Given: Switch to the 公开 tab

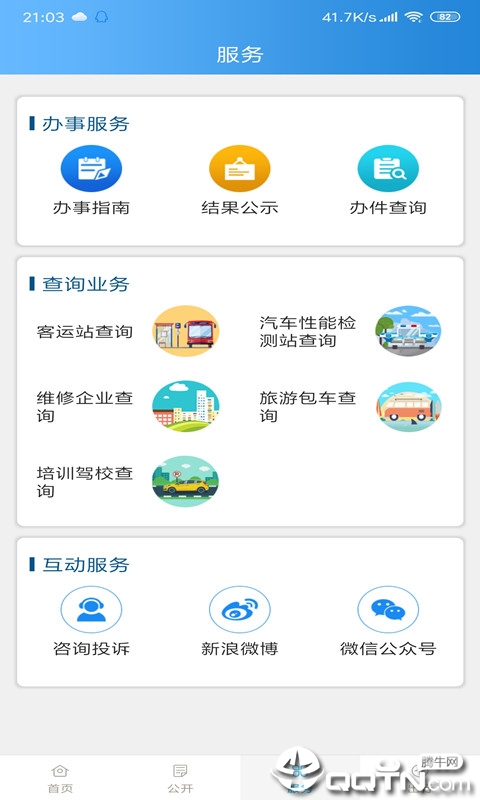Looking at the screenshot, I should (x=180, y=779).
